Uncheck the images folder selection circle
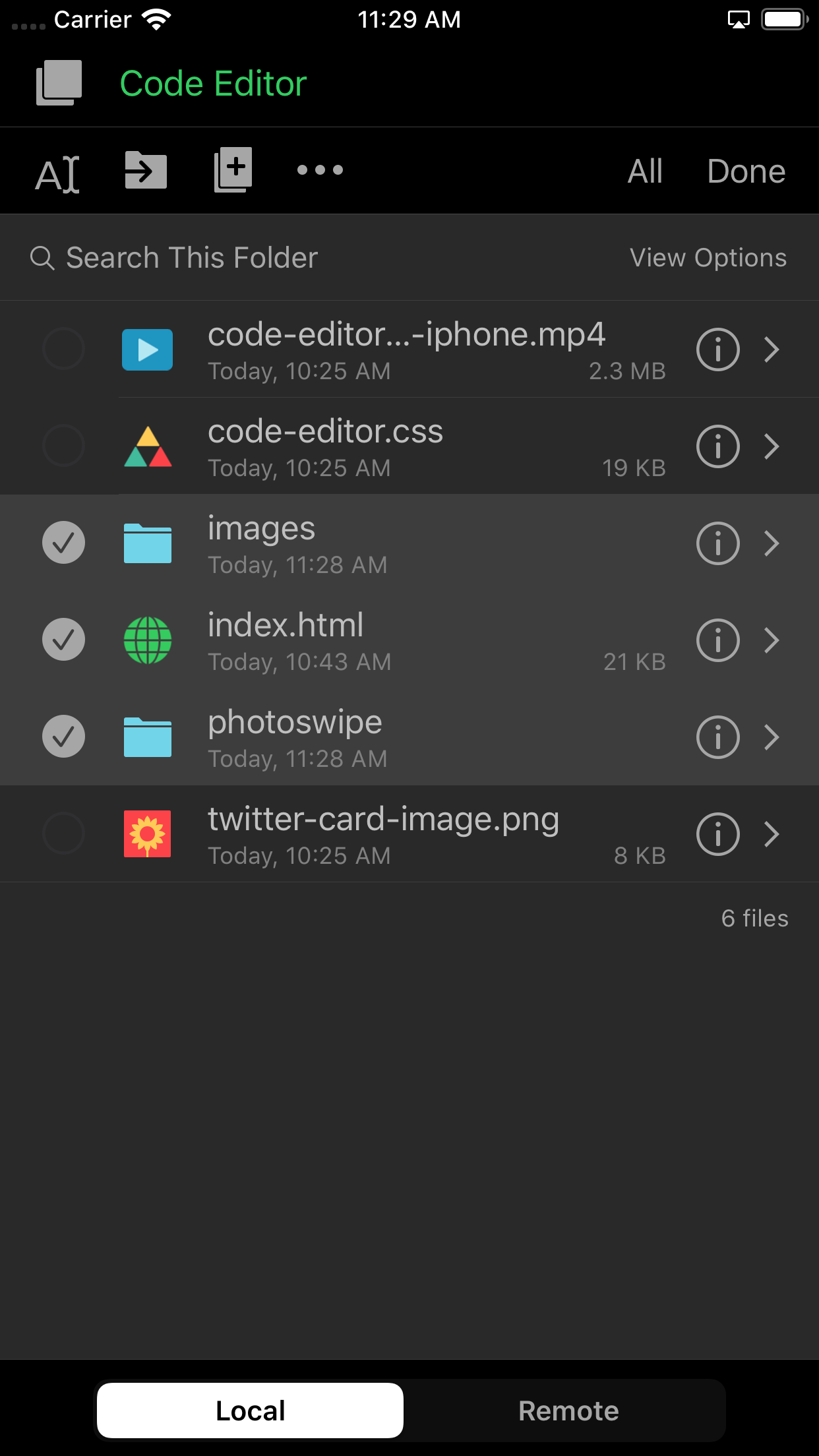This screenshot has width=819, height=1456. click(63, 543)
